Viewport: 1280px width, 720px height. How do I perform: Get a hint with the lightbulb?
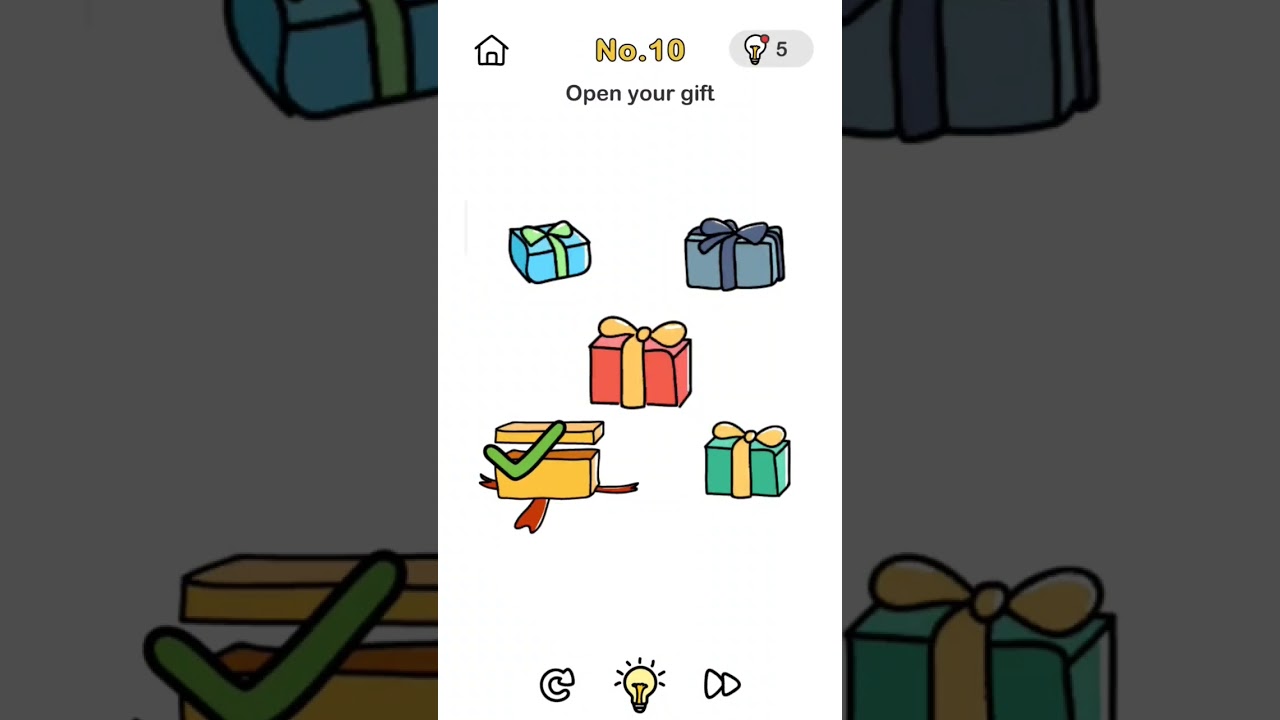(640, 684)
